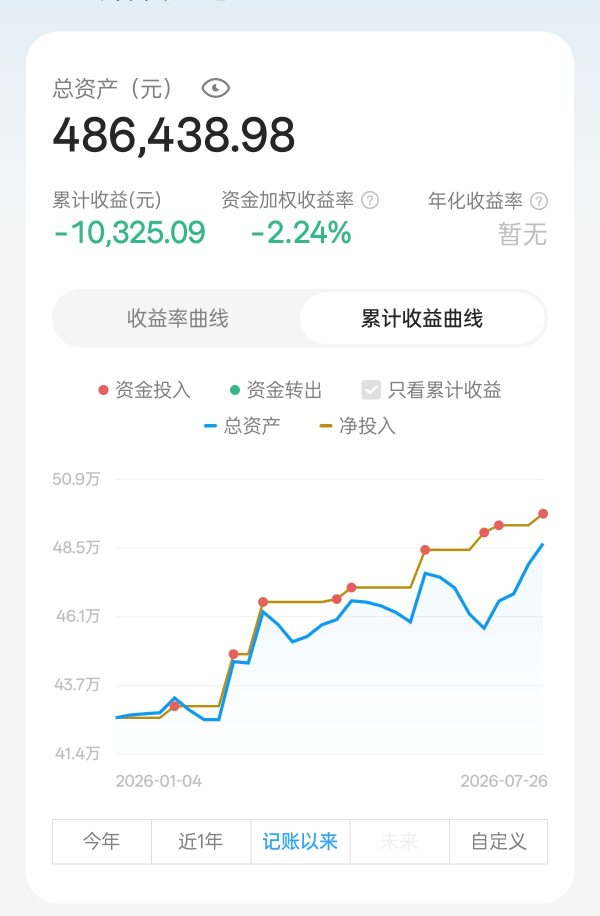The width and height of the screenshot is (600, 916).
Task: Hide total assets with the eye icon
Action: (x=216, y=88)
